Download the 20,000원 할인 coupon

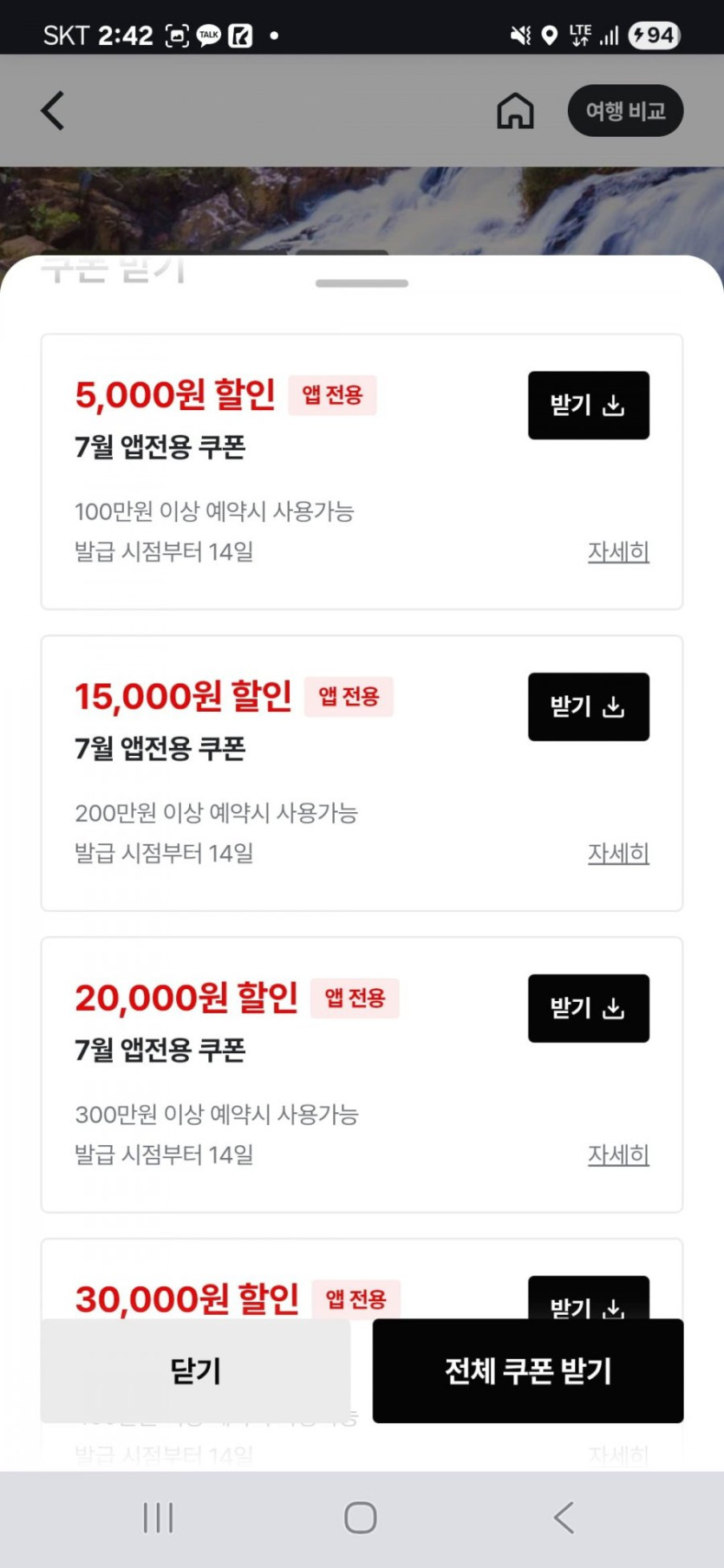[x=588, y=1008]
